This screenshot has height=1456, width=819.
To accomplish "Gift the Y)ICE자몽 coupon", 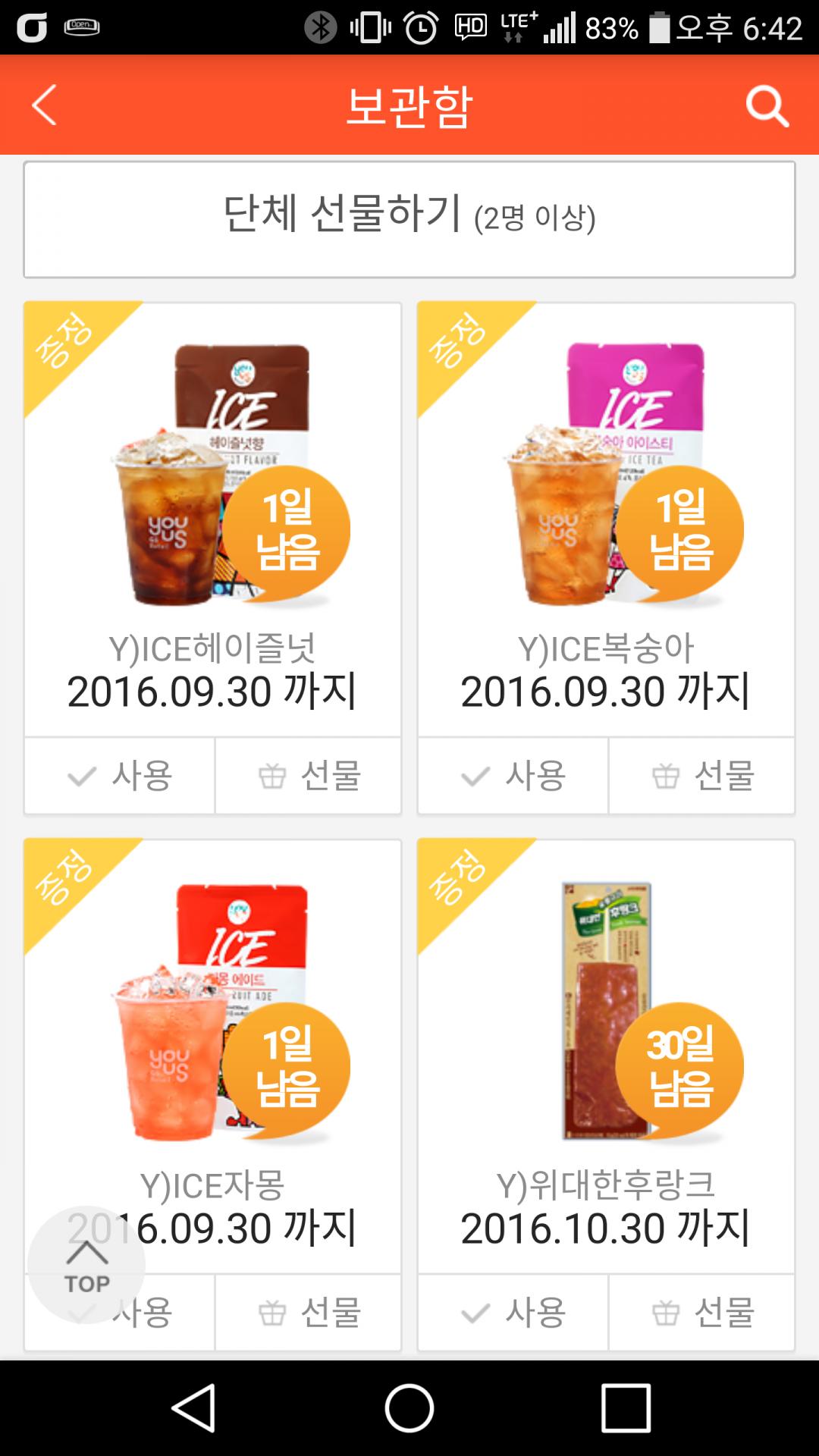I will [309, 1313].
